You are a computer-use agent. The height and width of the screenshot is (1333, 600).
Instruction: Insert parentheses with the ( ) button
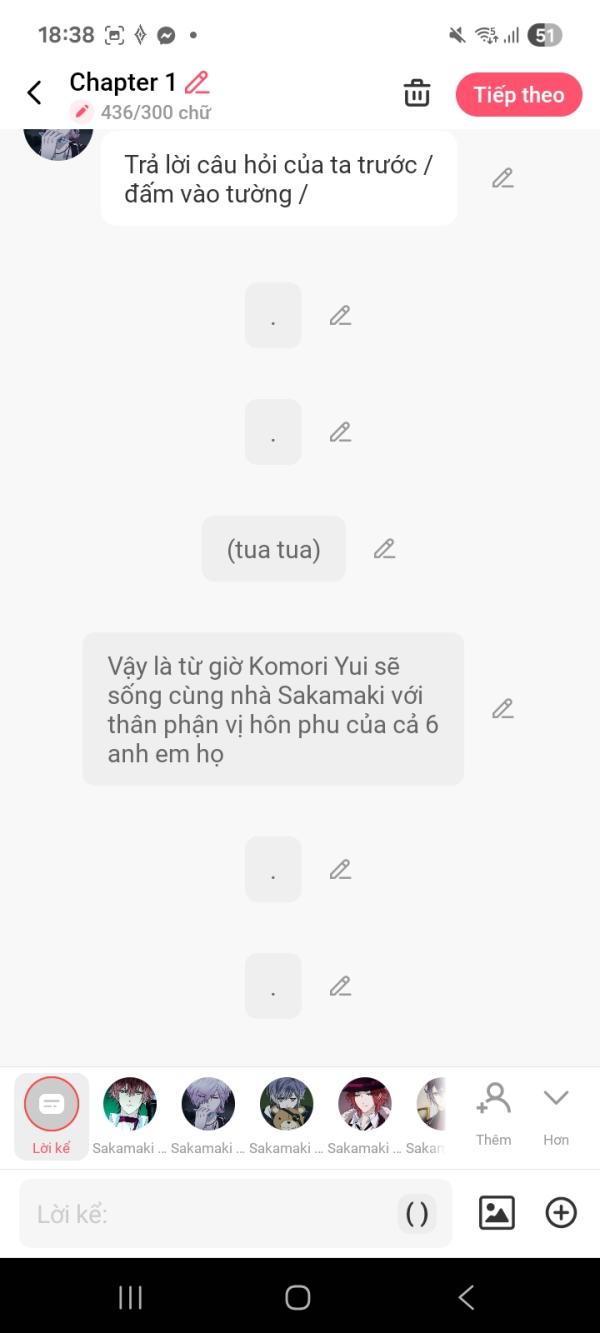pyautogui.click(x=417, y=1214)
